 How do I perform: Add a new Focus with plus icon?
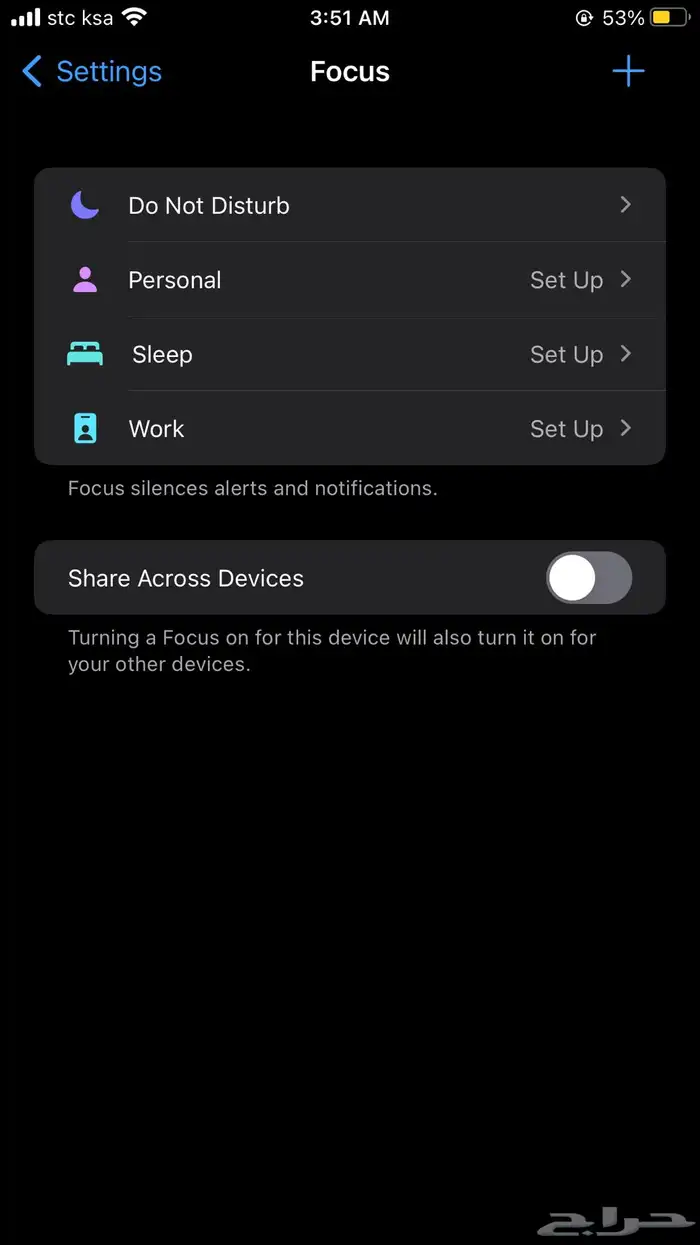[628, 72]
